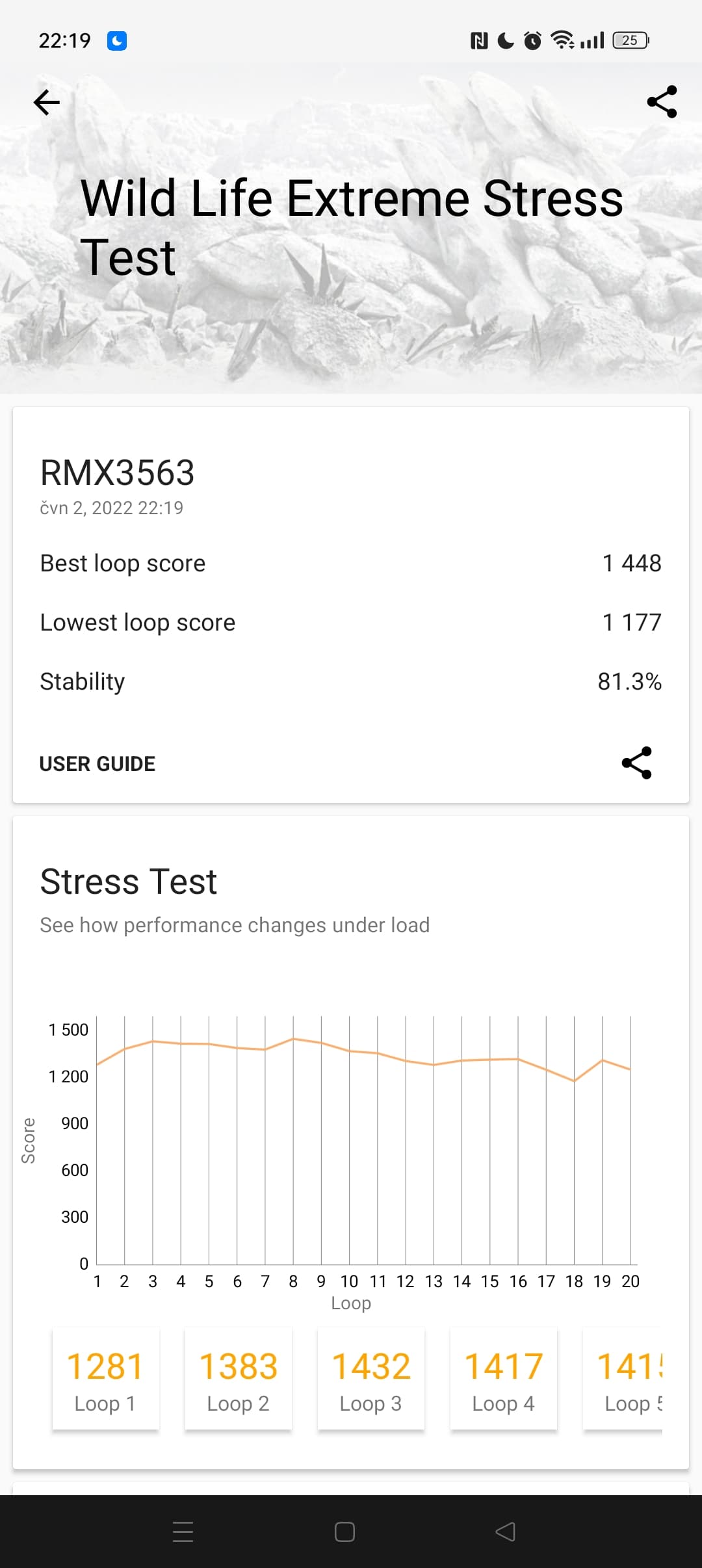702x1568 pixels.
Task: Share the result from the top bar
Action: (662, 102)
